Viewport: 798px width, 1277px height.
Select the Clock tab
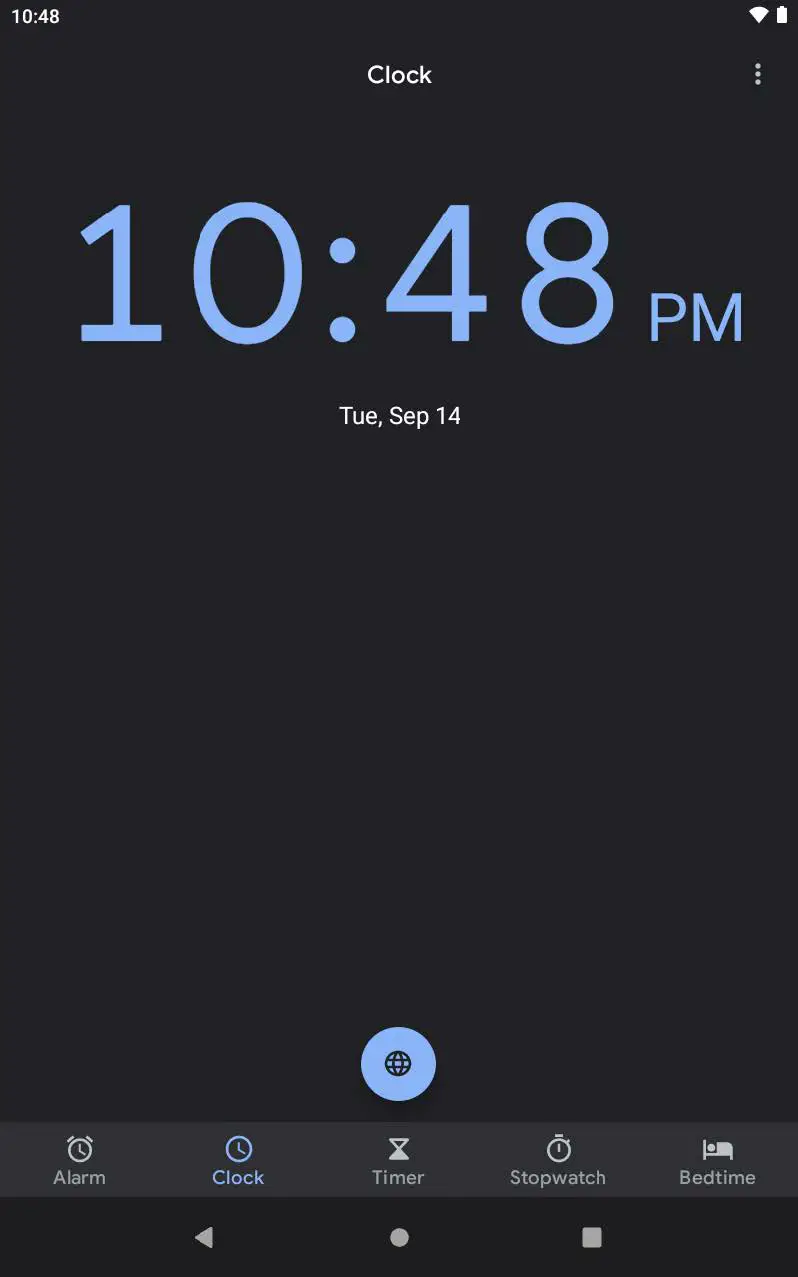(238, 1160)
